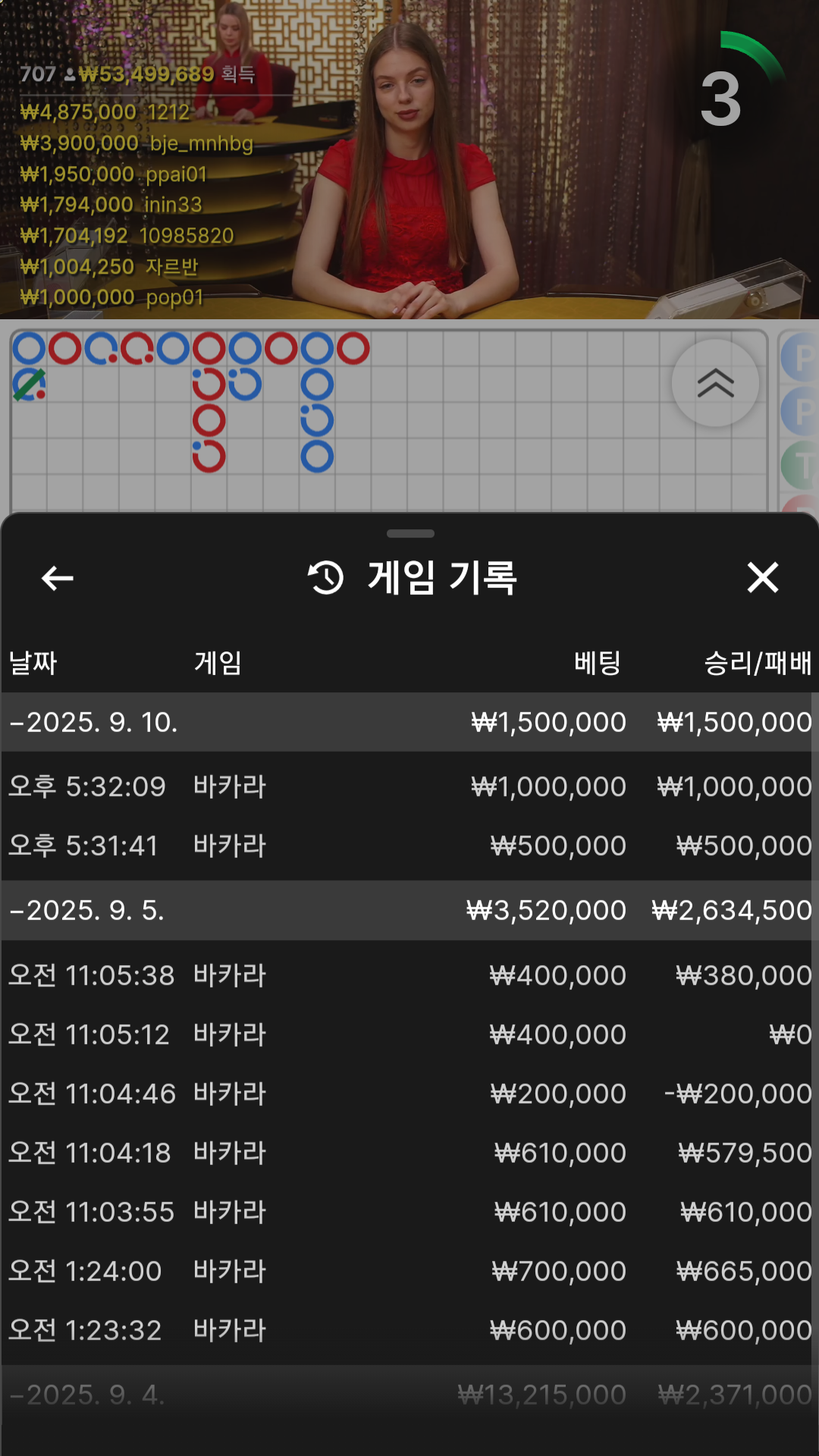This screenshot has height=1456, width=819.
Task: Open the 오전 11:04:46 바카라 record
Action: tap(409, 1094)
